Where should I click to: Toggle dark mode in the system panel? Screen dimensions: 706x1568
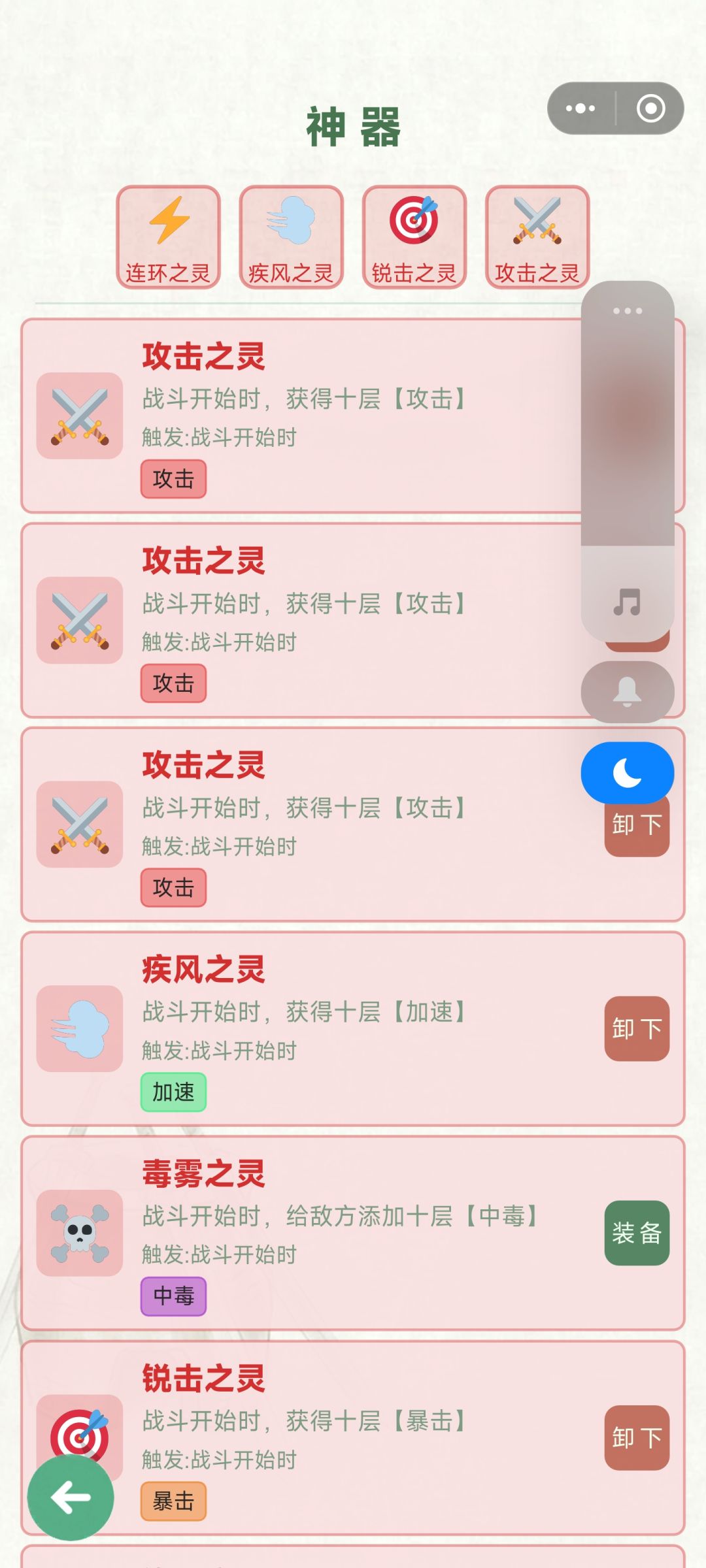click(626, 772)
